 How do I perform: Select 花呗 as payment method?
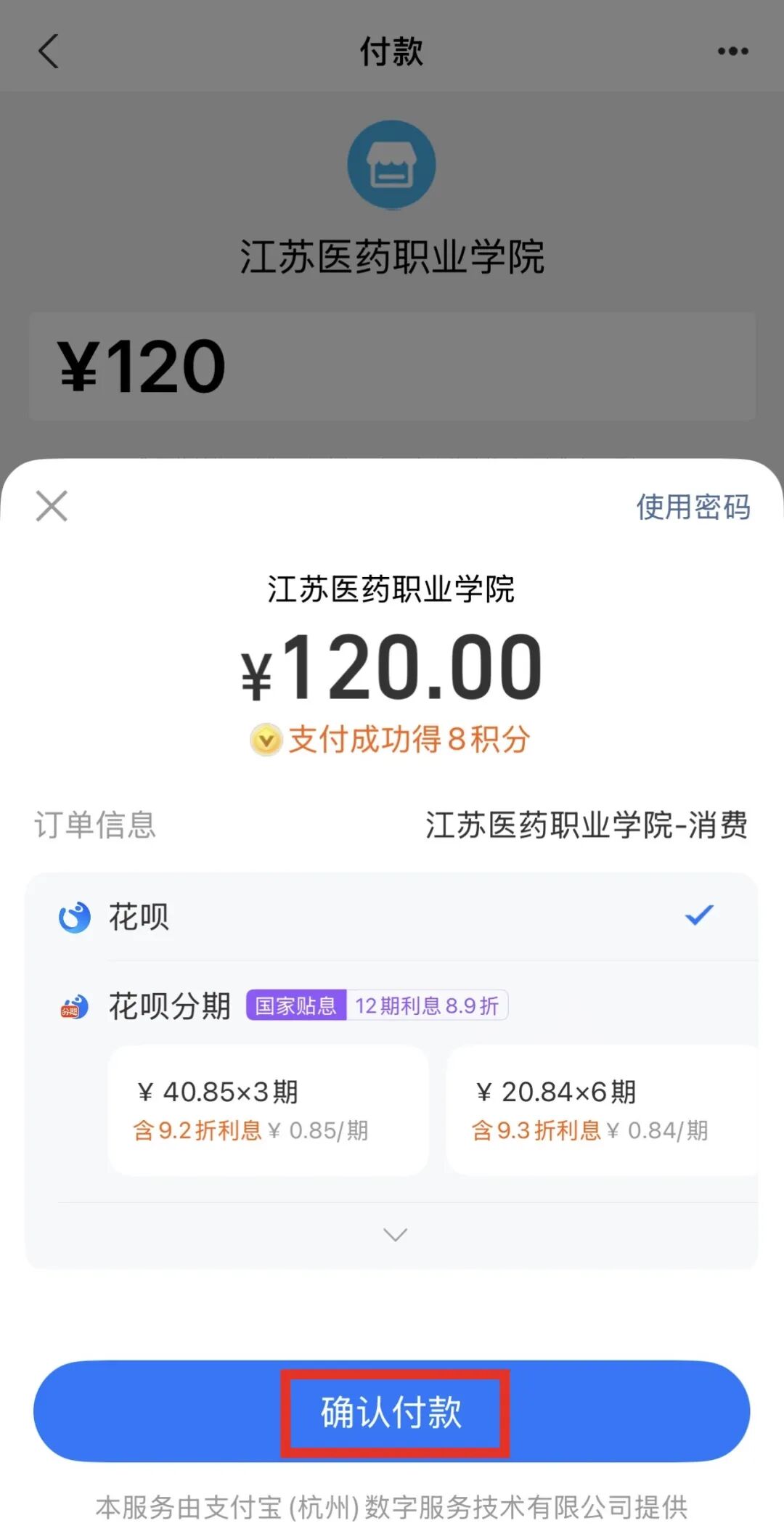tap(392, 917)
